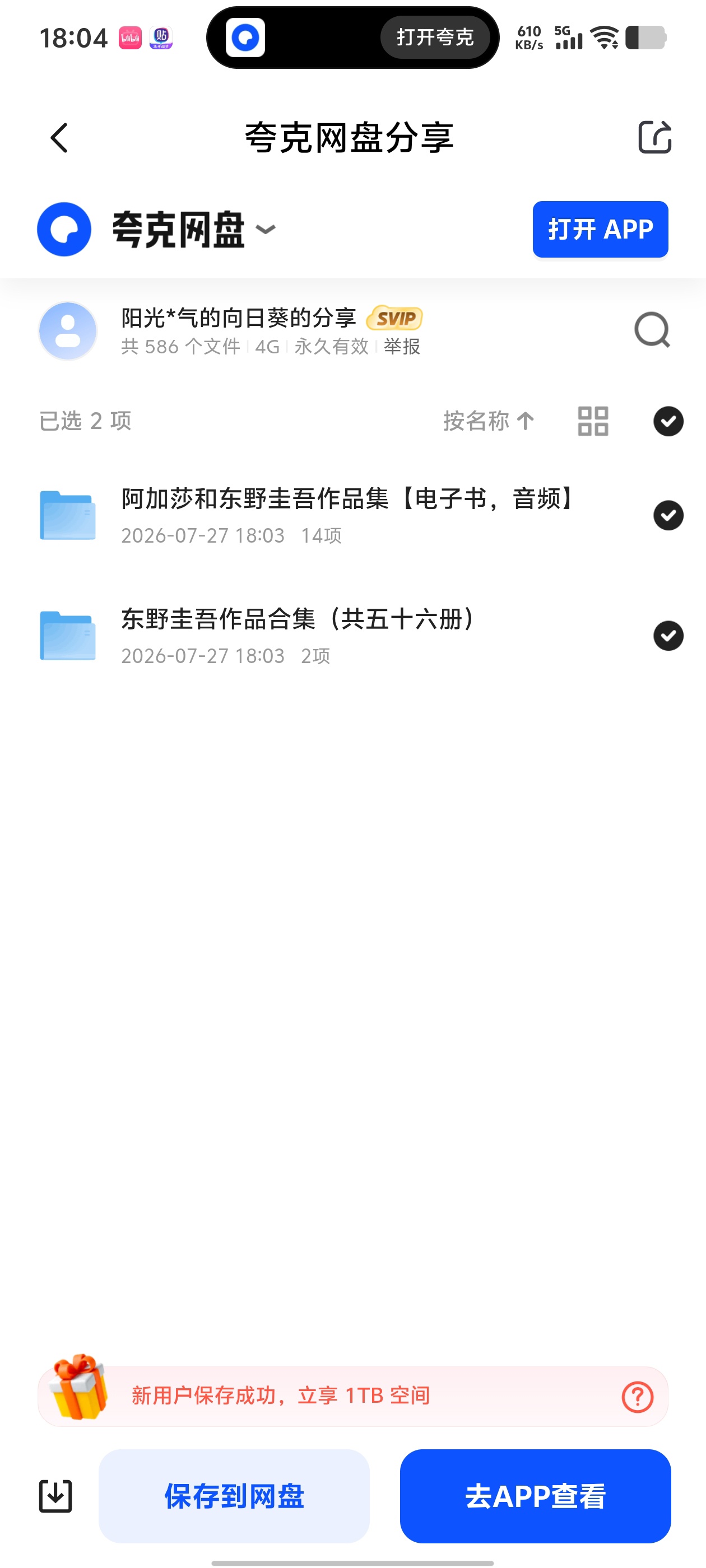Uncheck the 阿加莎和东野圭吾作品集 folder checkbox
The height and width of the screenshot is (1568, 706).
pyautogui.click(x=668, y=516)
